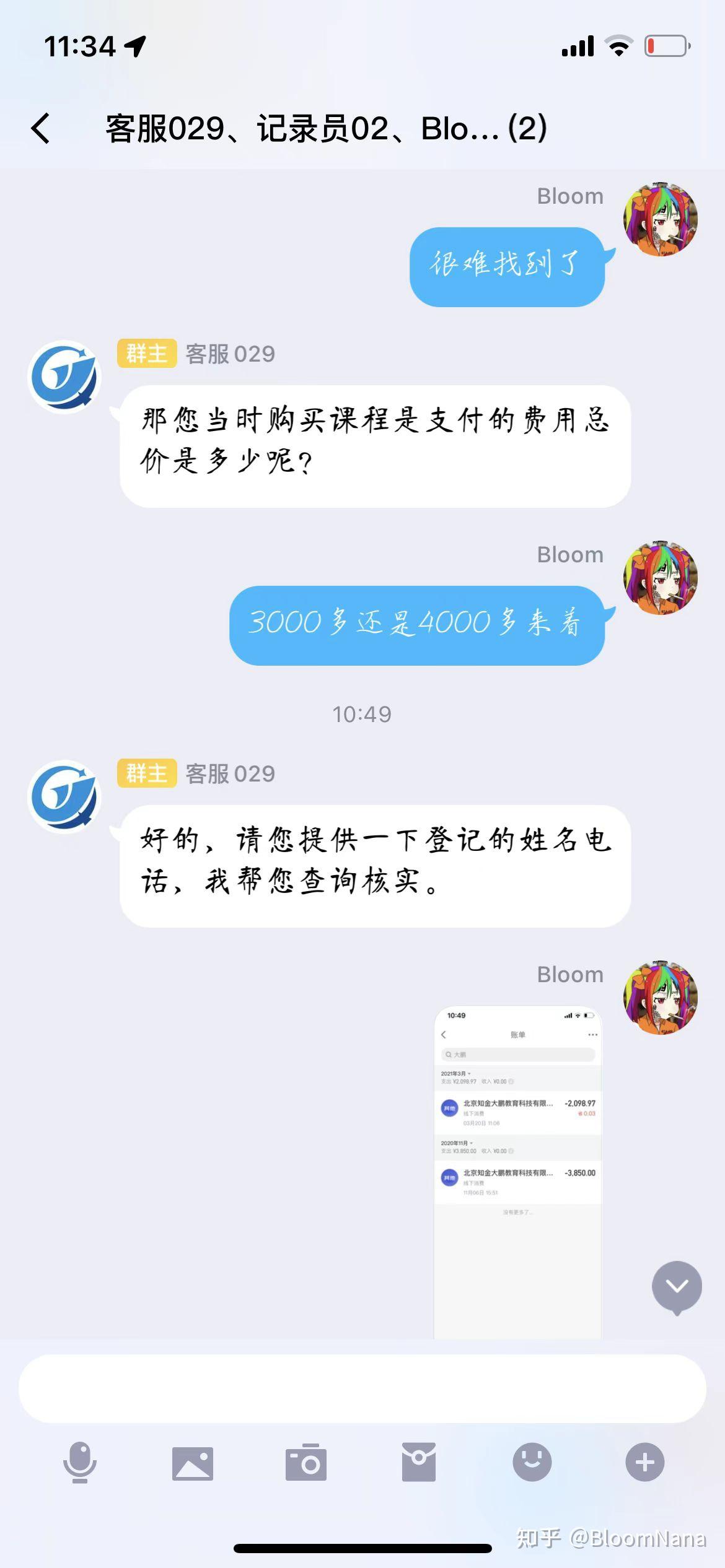Viewport: 725px width, 1568px height.
Task: Tap the message input field
Action: [362, 1388]
